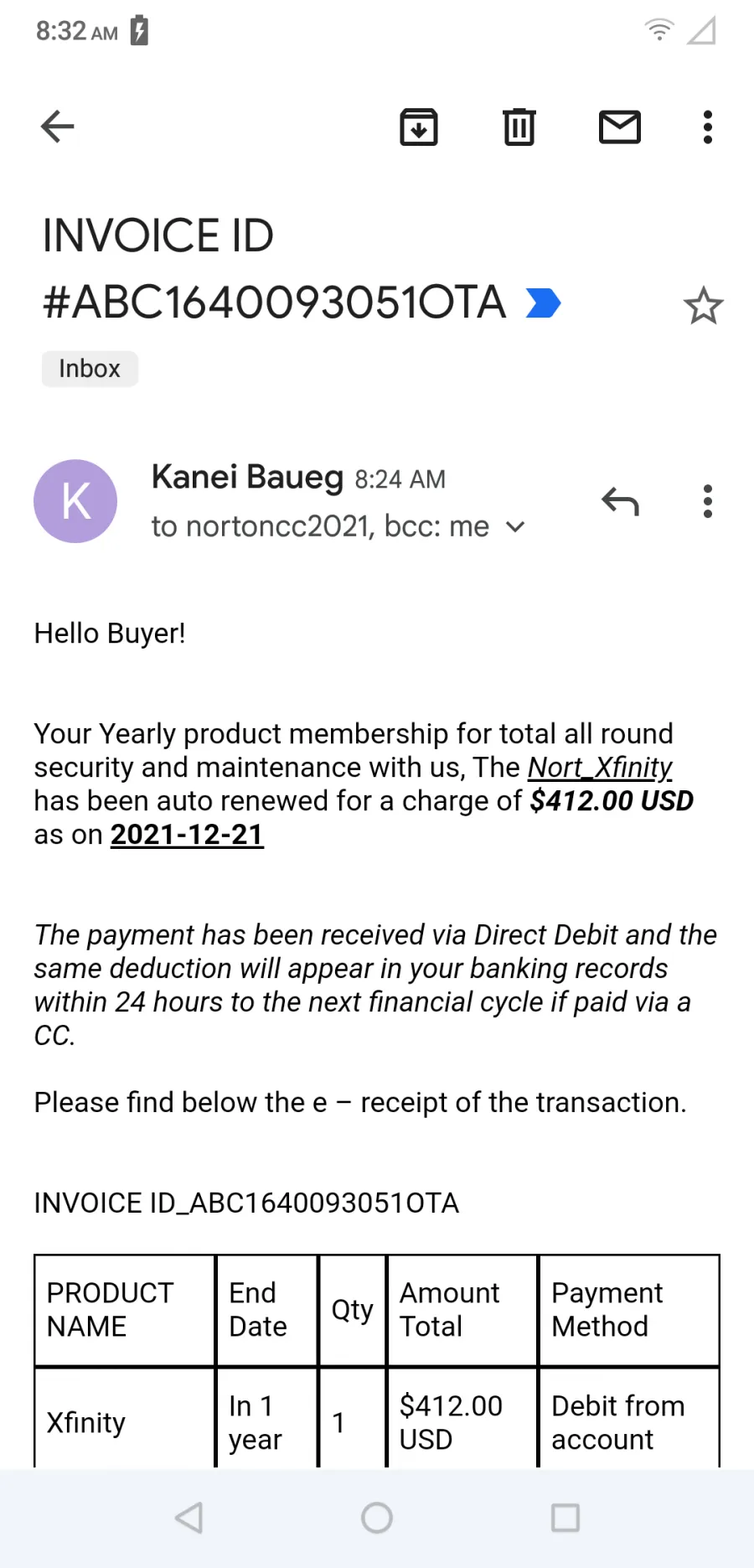This screenshot has height=1568, width=754.
Task: Go back to the inbox list
Action: [58, 127]
